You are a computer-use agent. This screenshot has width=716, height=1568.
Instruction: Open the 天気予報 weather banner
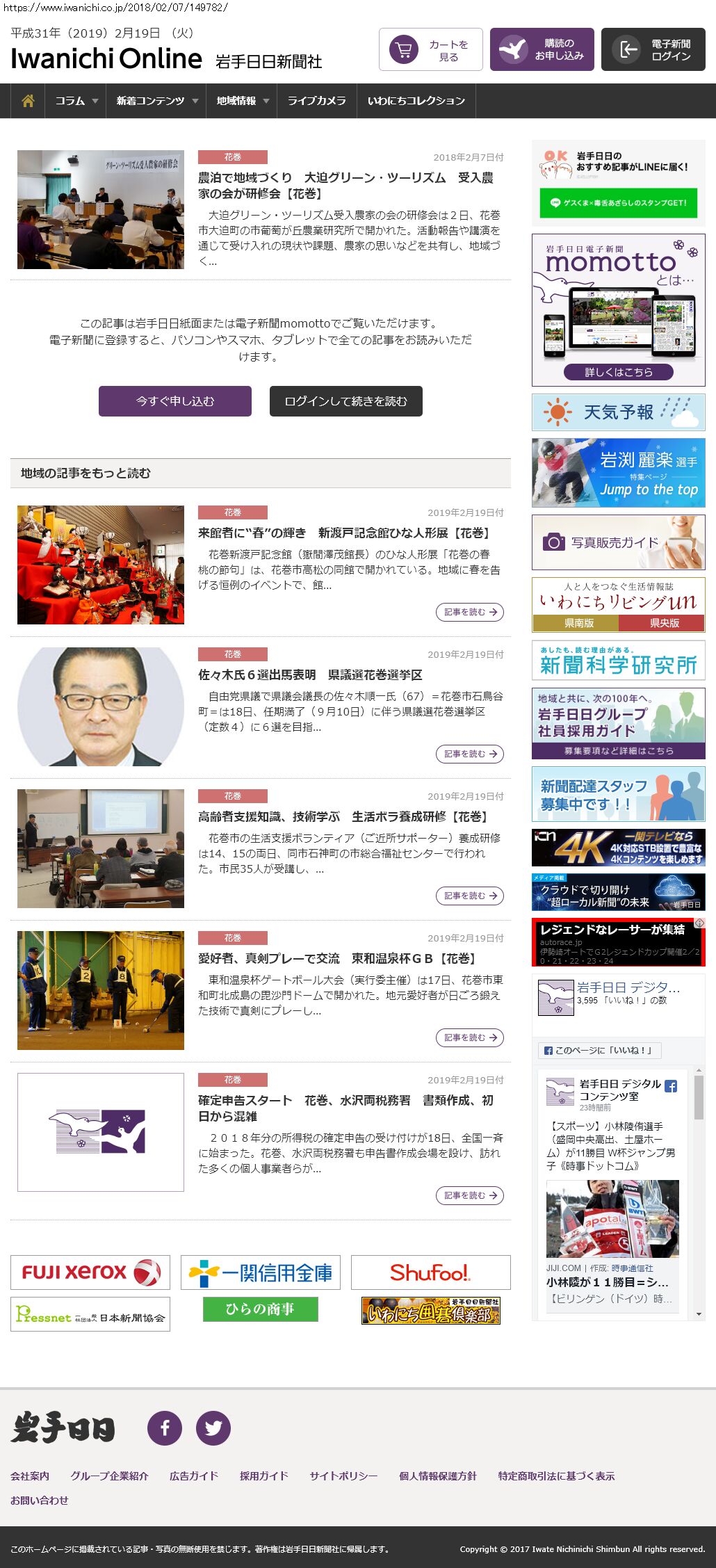(619, 412)
